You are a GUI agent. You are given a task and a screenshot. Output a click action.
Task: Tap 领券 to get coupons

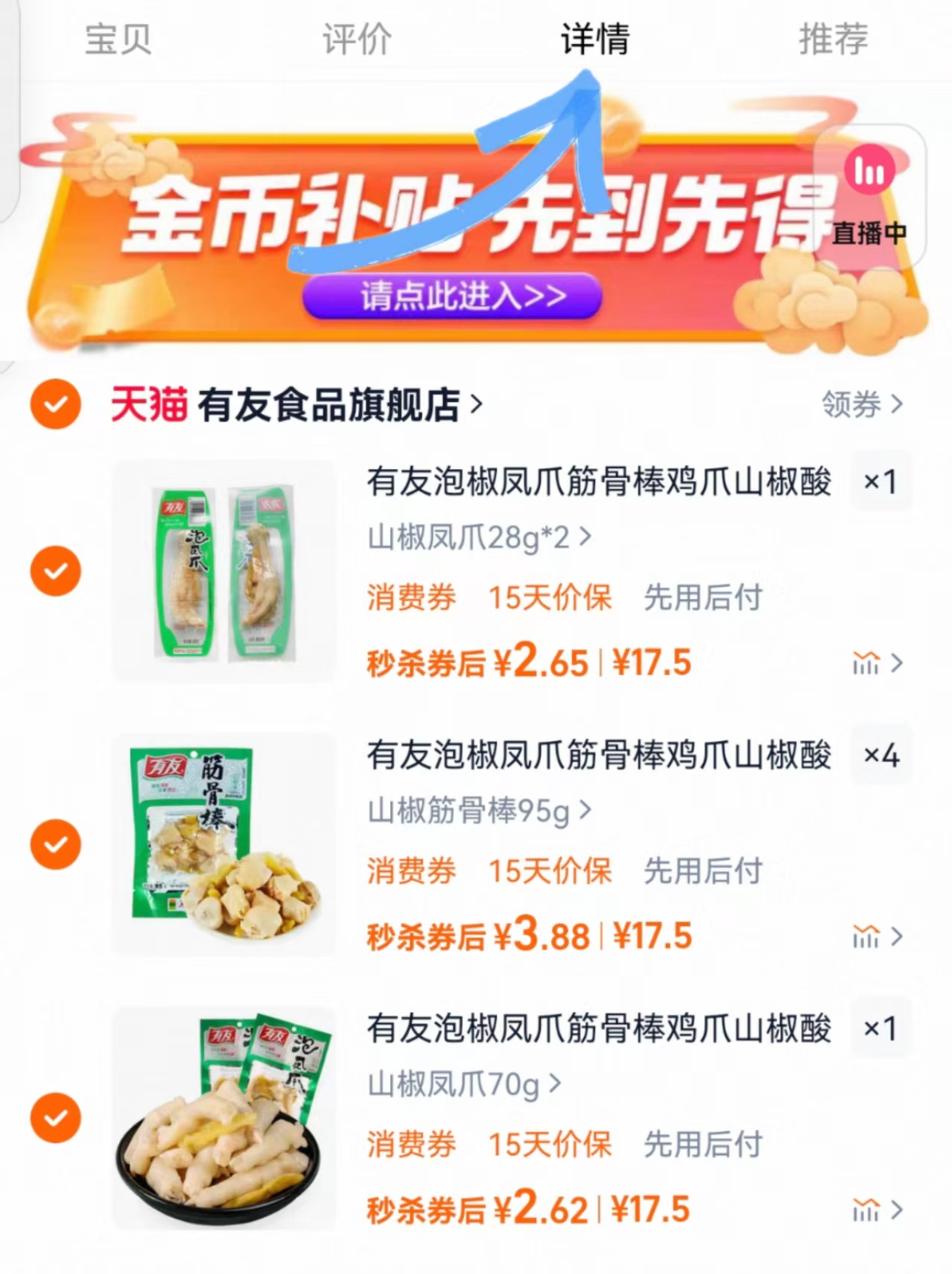(x=862, y=404)
